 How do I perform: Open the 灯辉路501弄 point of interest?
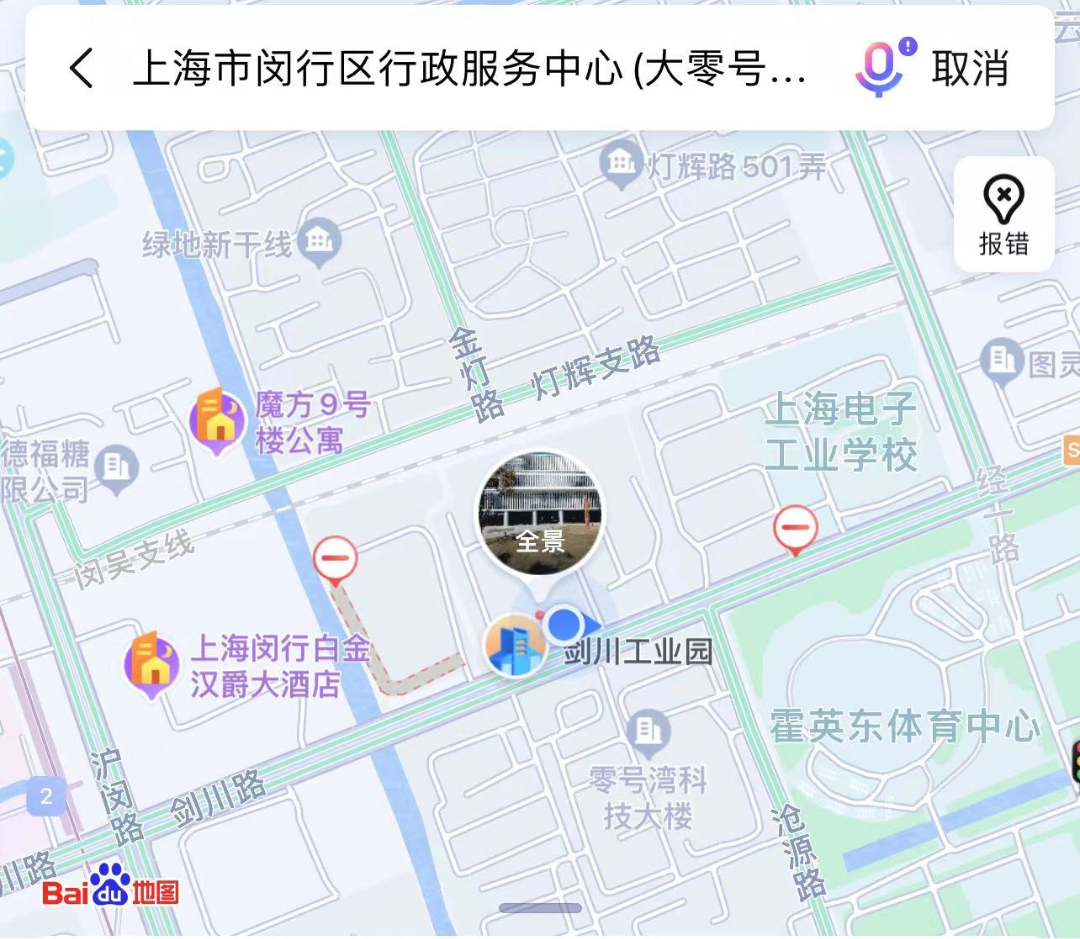(x=622, y=163)
